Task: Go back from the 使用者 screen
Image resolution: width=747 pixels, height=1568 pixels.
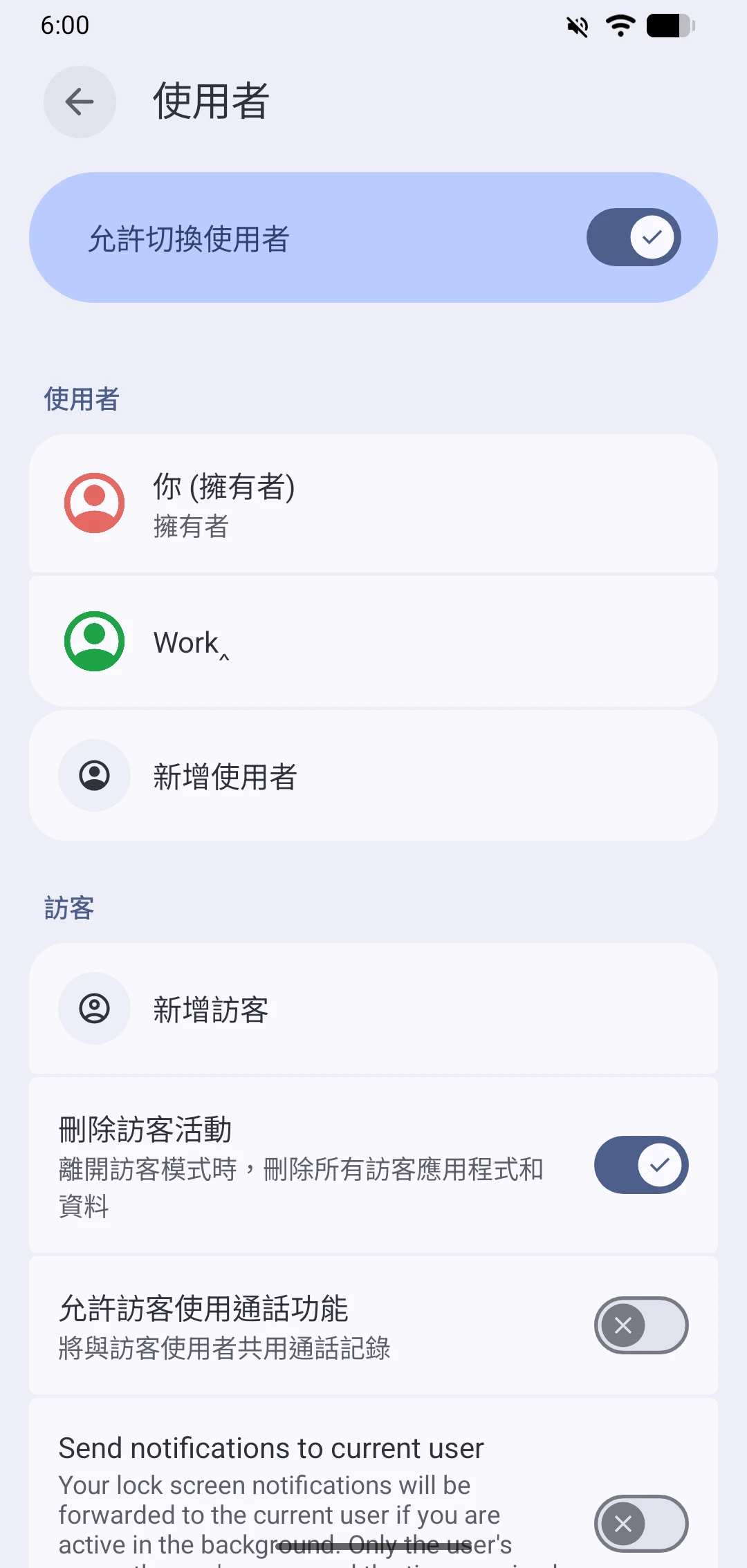Action: (80, 102)
